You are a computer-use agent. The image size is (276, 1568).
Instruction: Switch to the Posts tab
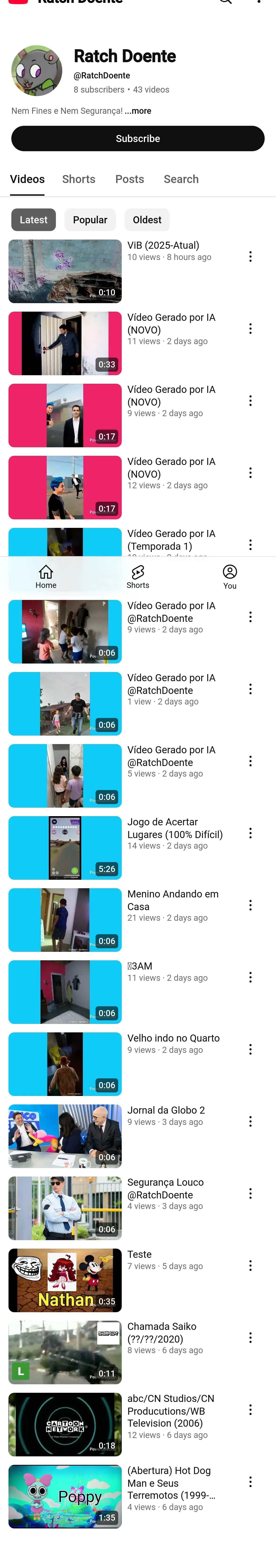pos(130,179)
